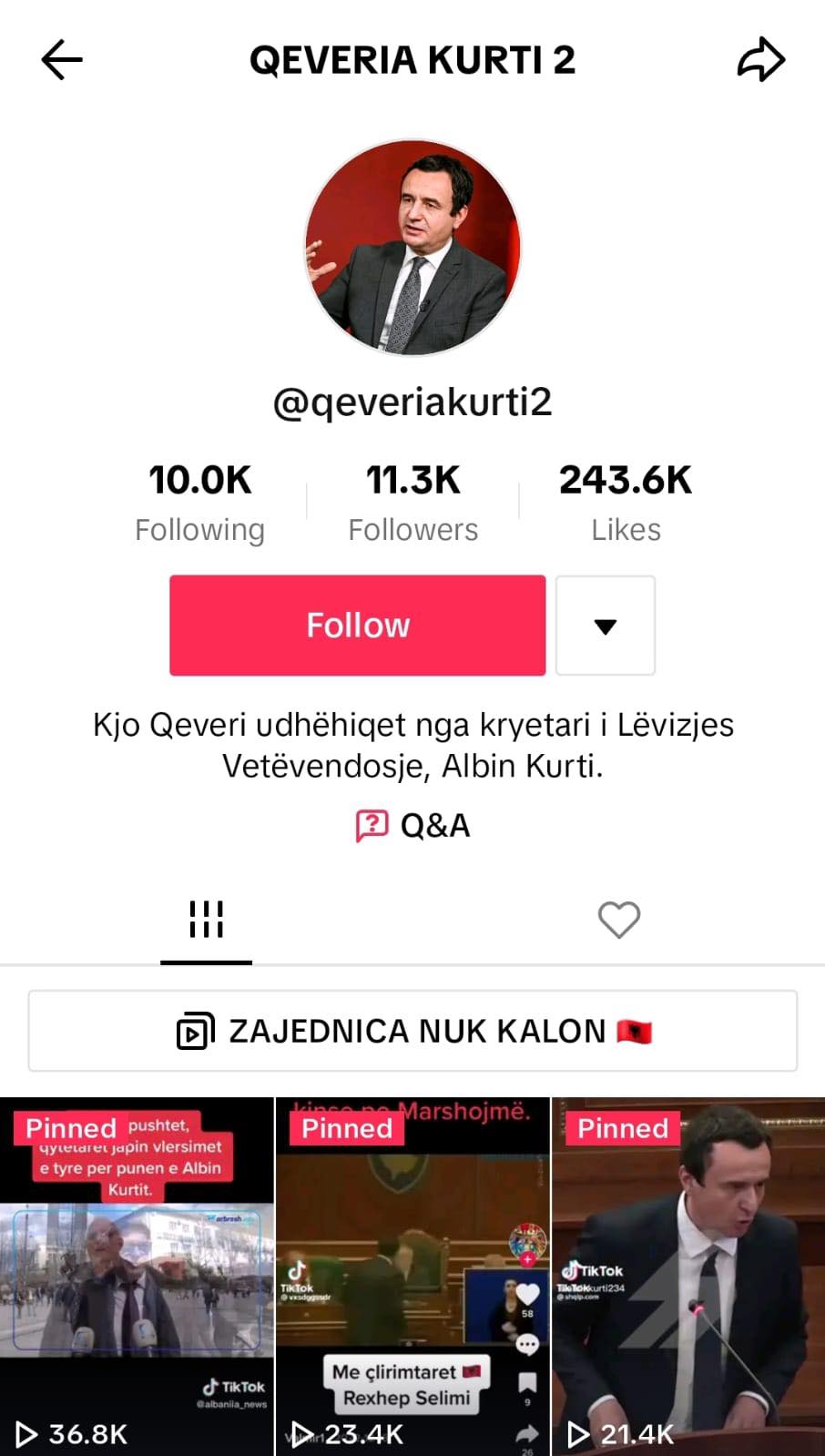Play the pinned video with 36.8K views
The height and width of the screenshot is (1456, 825).
tap(137, 1275)
